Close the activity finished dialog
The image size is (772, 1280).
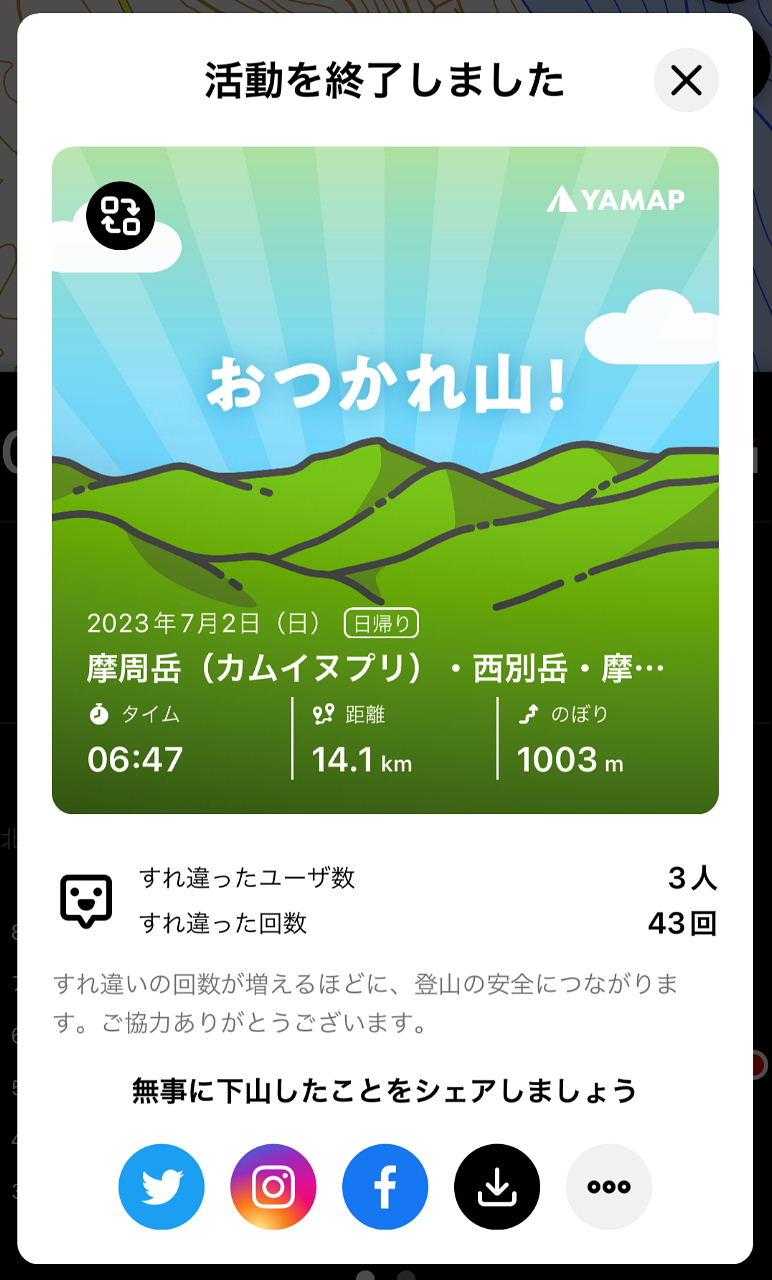(686, 80)
